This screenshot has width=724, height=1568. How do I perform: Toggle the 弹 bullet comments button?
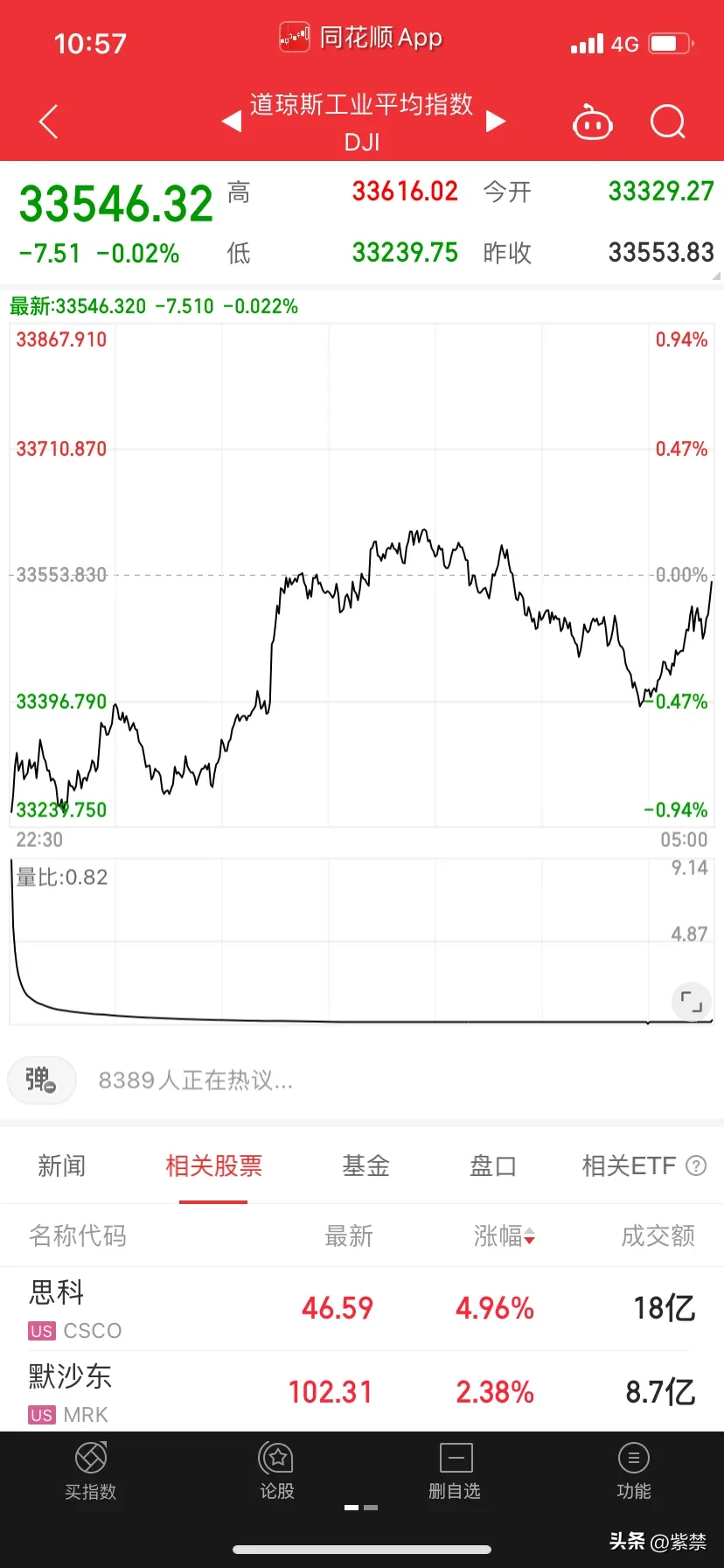[41, 1080]
